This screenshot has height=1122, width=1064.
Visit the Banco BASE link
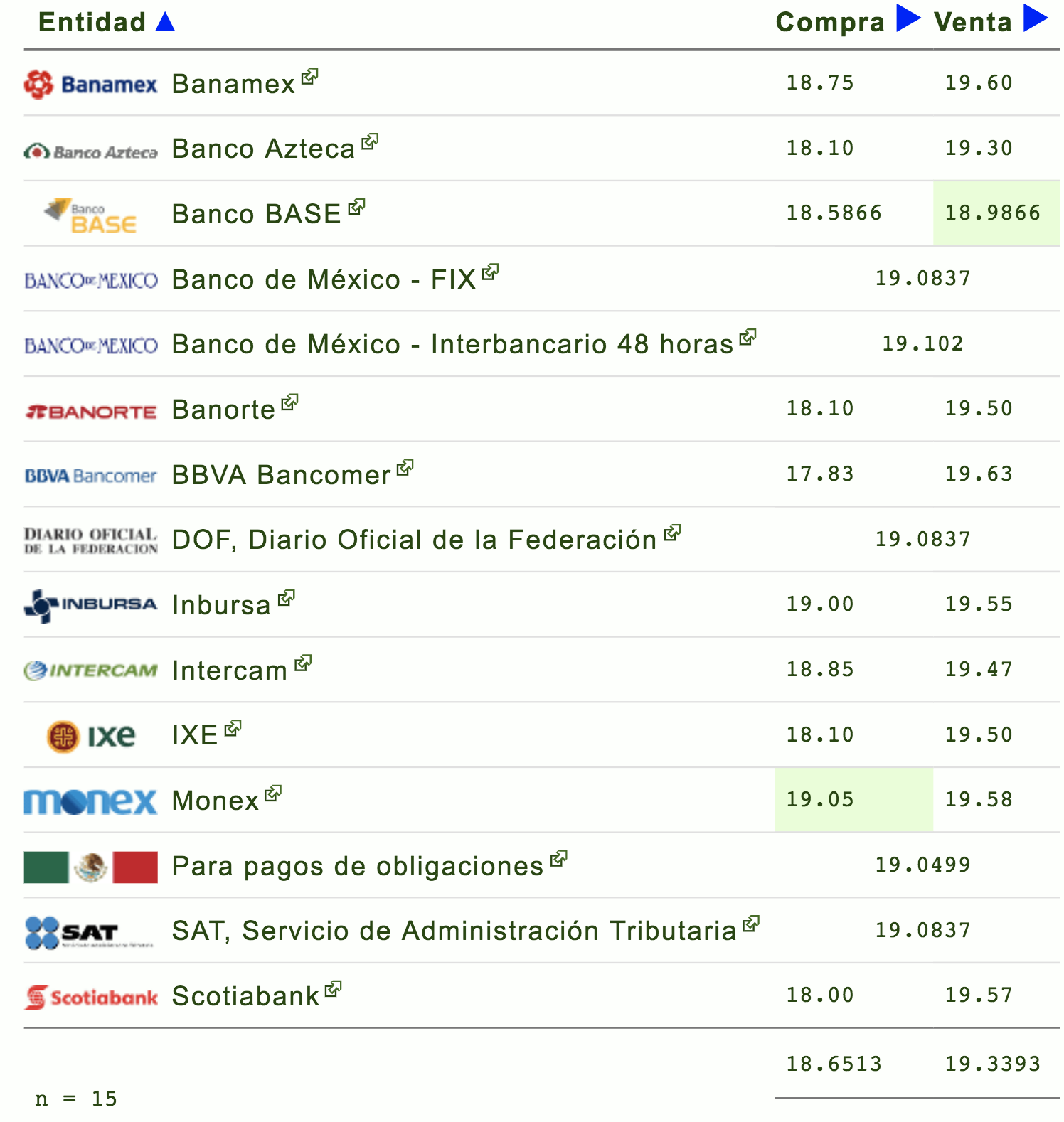click(x=256, y=214)
